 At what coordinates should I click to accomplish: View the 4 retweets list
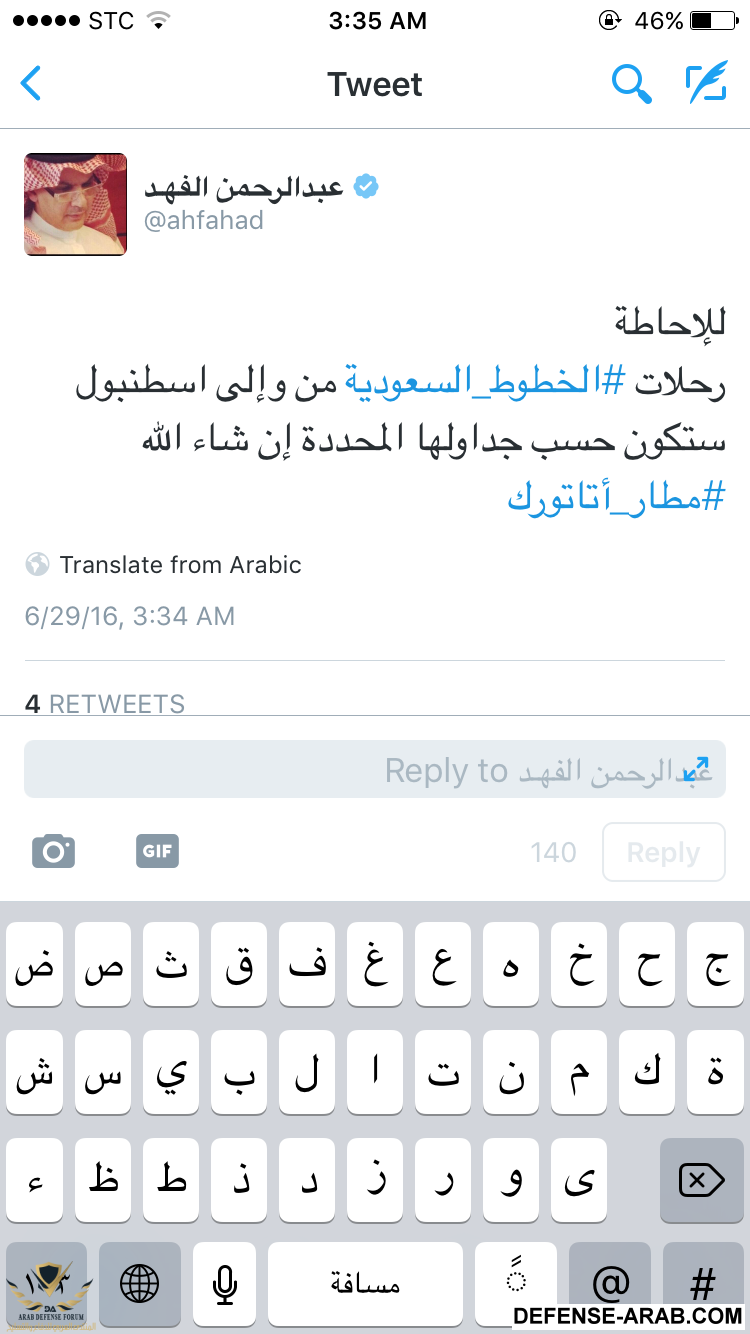click(105, 704)
